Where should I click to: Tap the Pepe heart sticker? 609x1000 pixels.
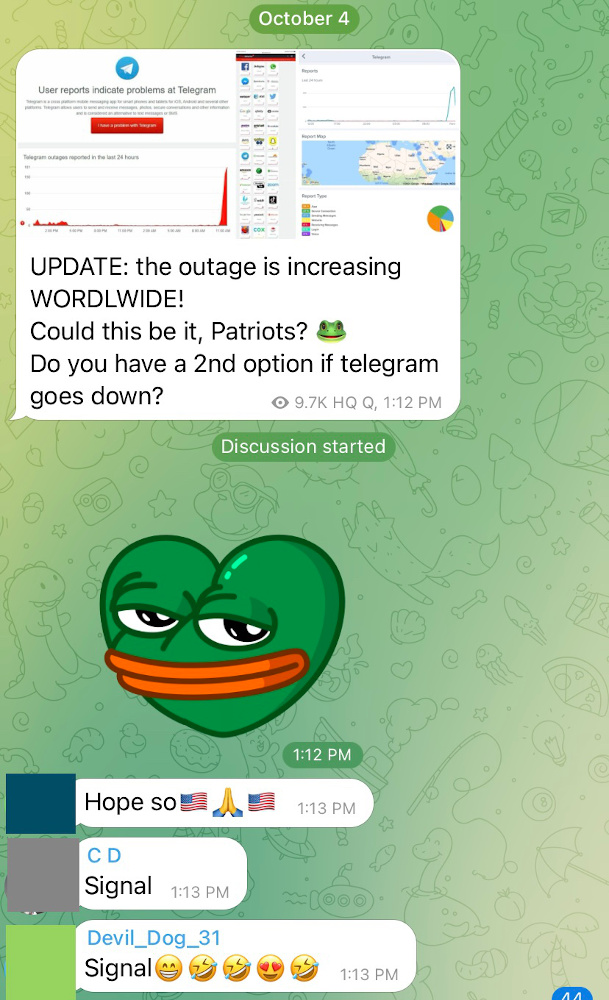point(223,635)
